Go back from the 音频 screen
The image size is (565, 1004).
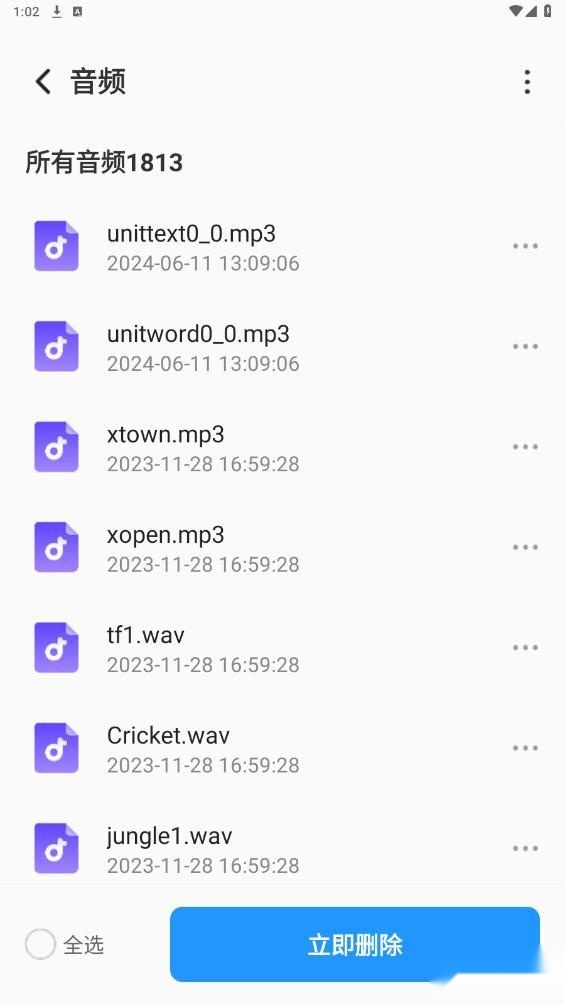click(44, 82)
